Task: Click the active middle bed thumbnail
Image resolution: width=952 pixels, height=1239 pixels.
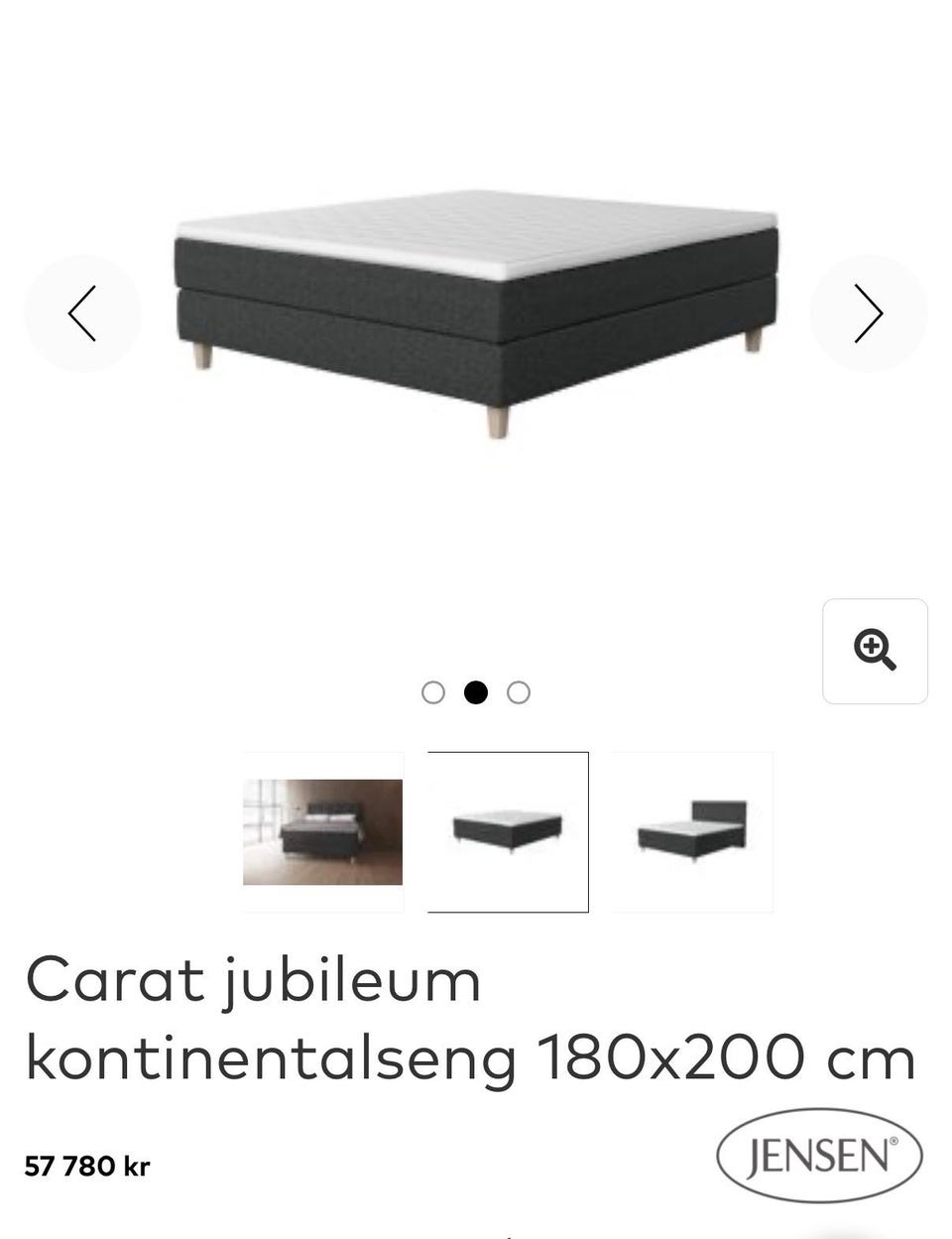Action: coord(507,830)
